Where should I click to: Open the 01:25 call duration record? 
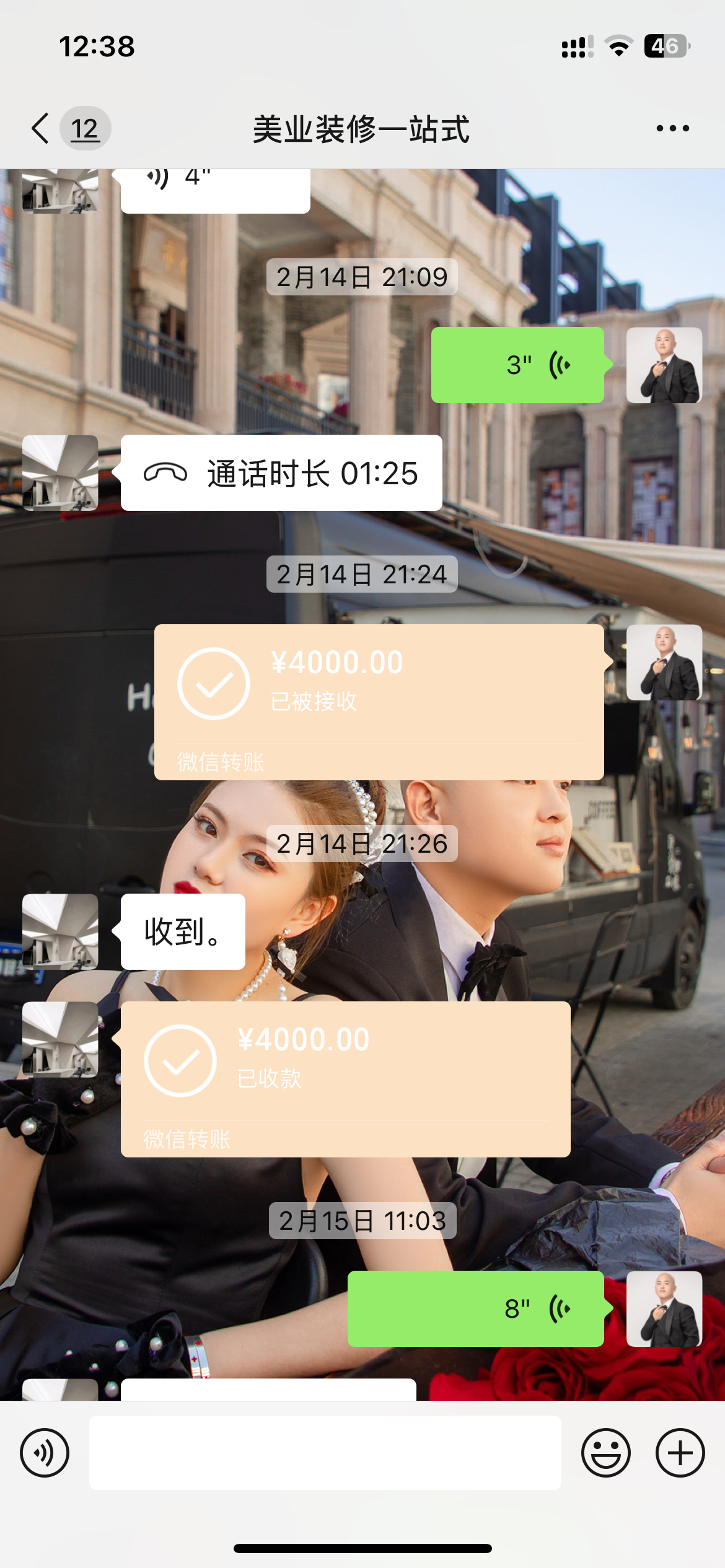(281, 473)
